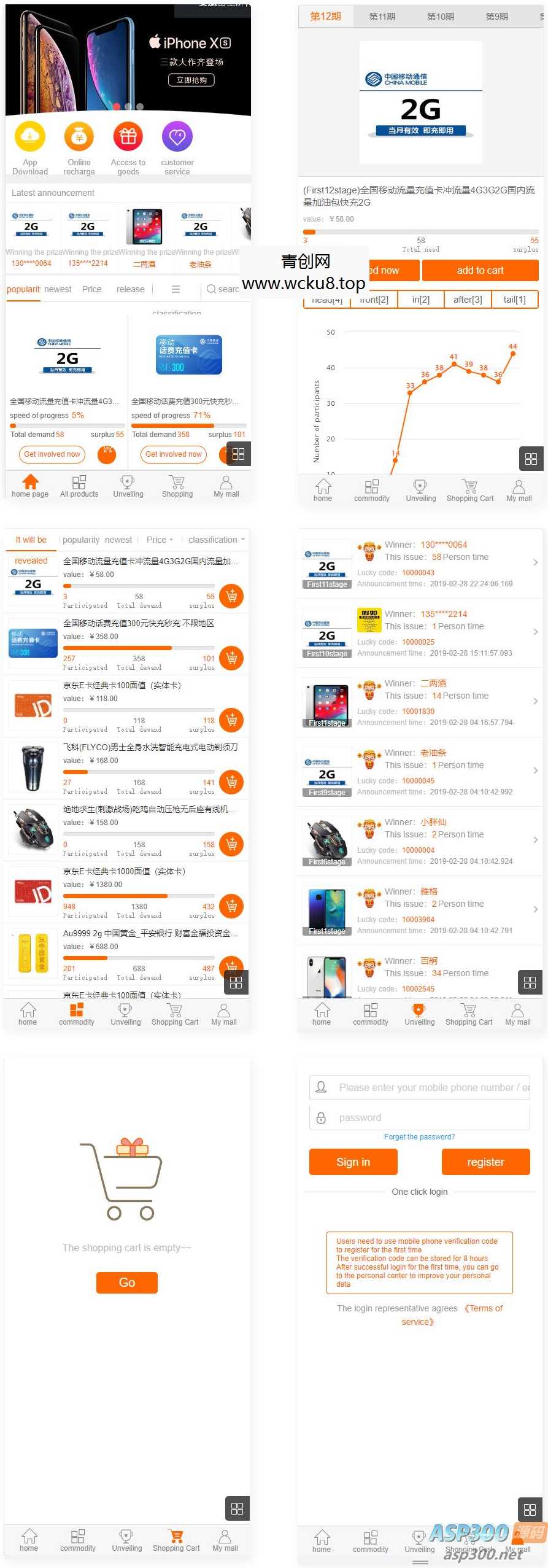Expand the Price sort dropdown
The width and height of the screenshot is (548, 1568).
point(158,540)
